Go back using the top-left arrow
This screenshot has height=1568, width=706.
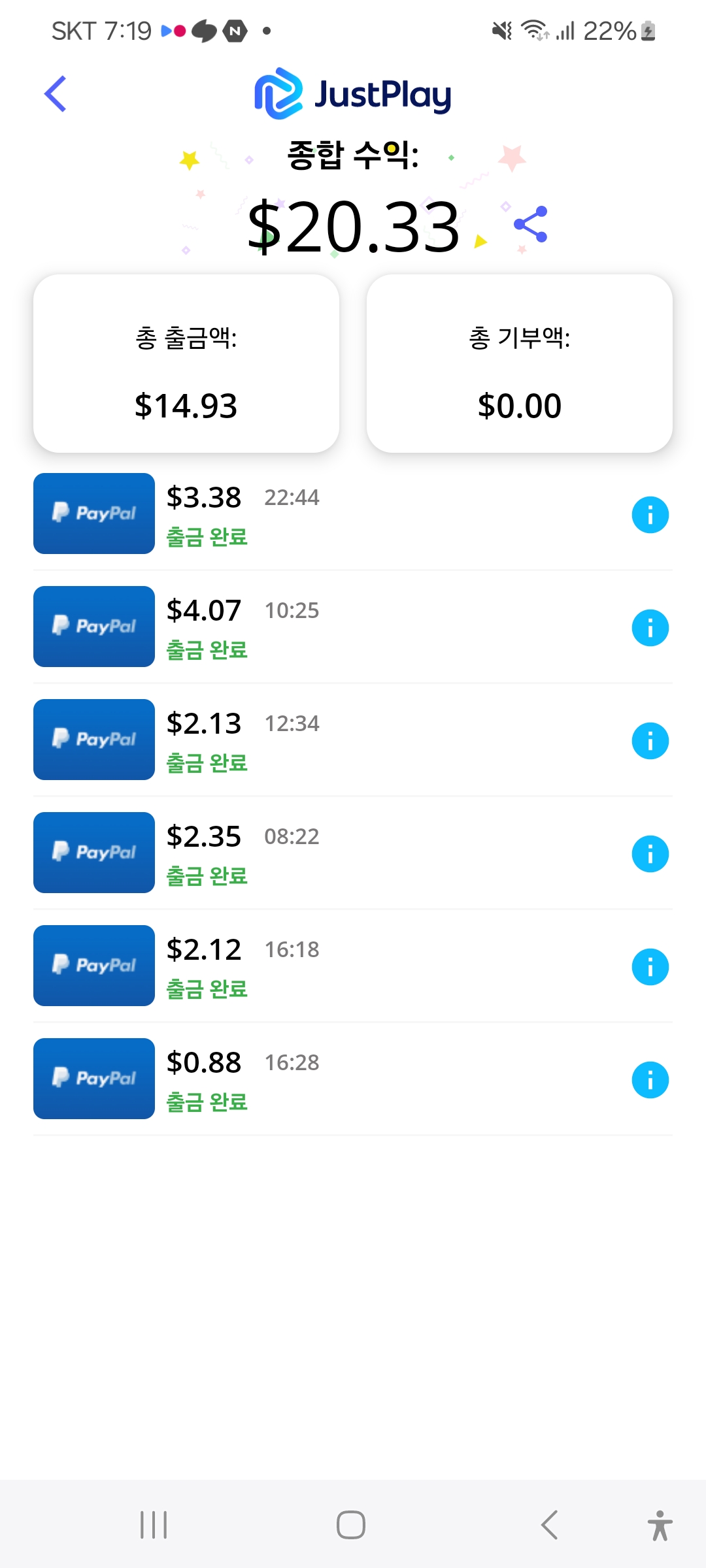coord(56,94)
